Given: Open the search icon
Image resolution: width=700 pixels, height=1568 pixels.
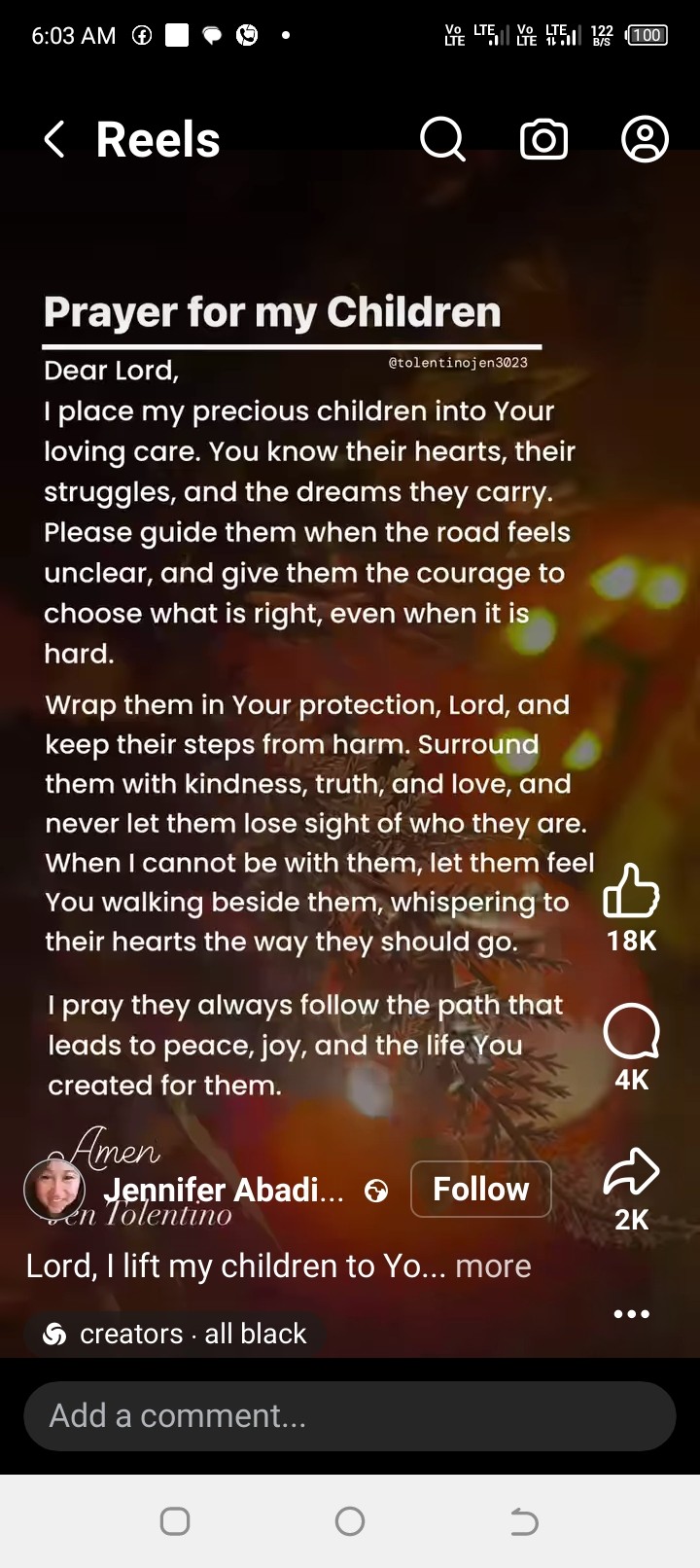Looking at the screenshot, I should [442, 140].
